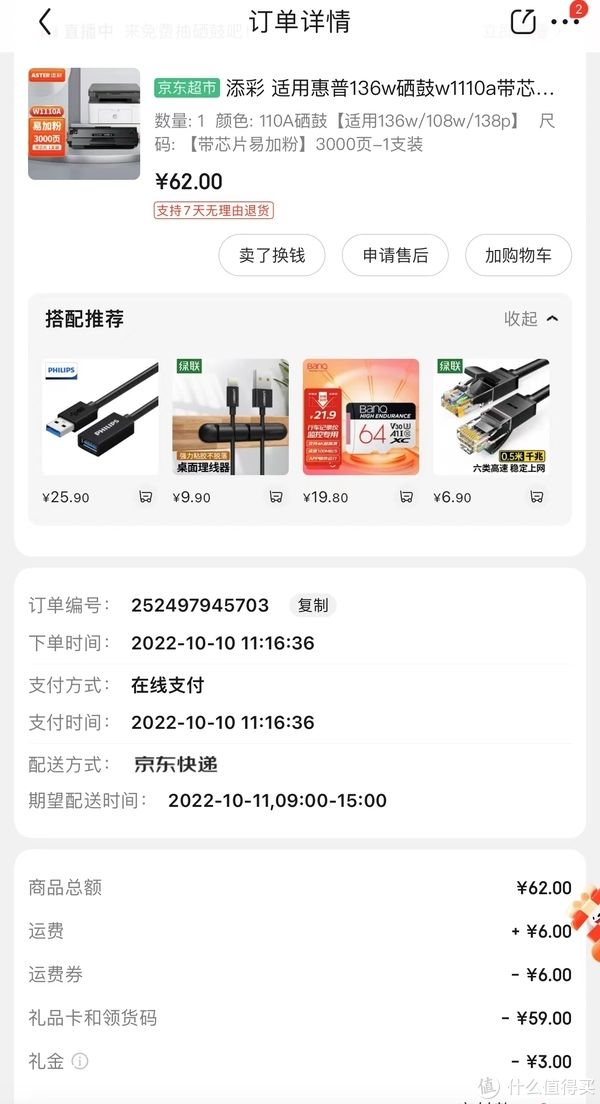
Task: Add the ¥9.90 cable organizer to cart
Action: (x=276, y=497)
